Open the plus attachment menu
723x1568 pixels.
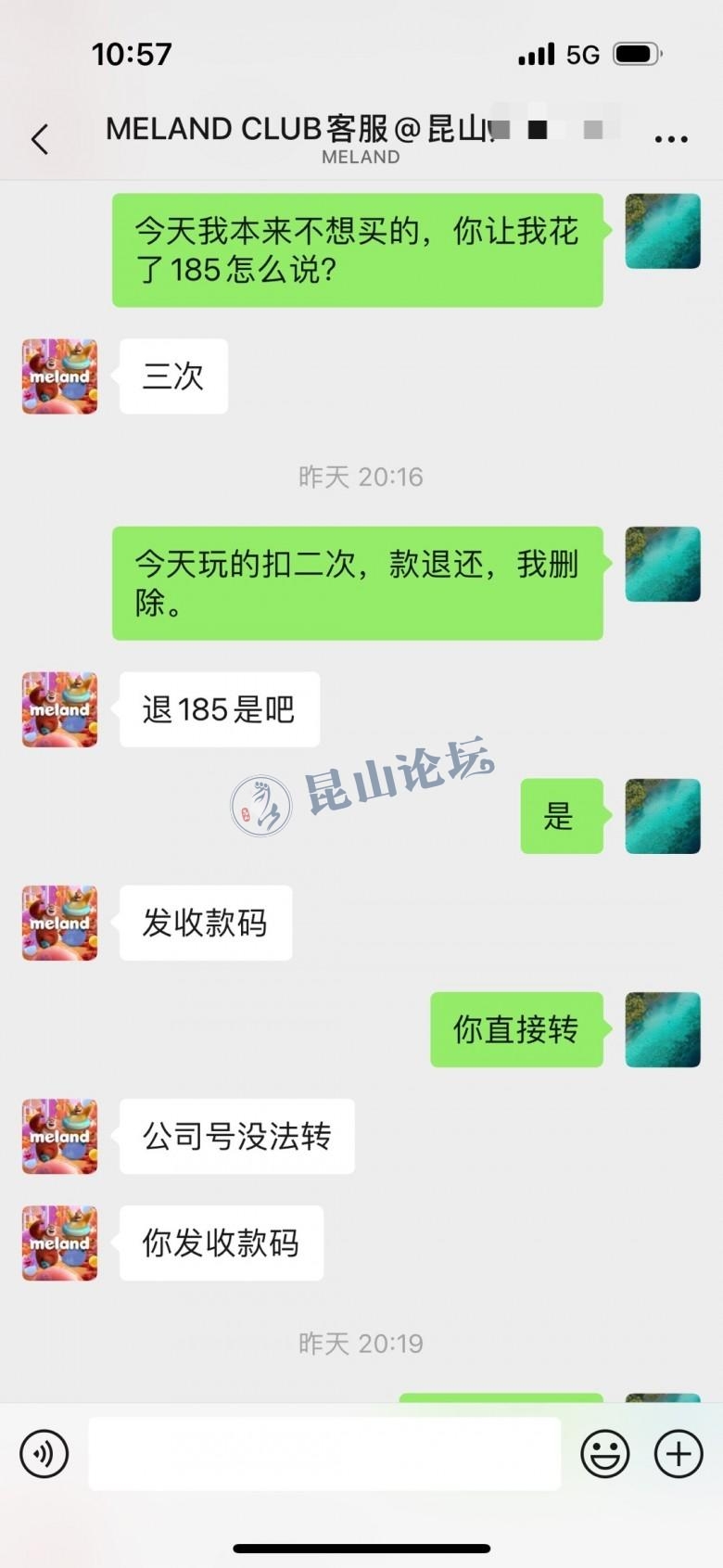click(679, 1453)
